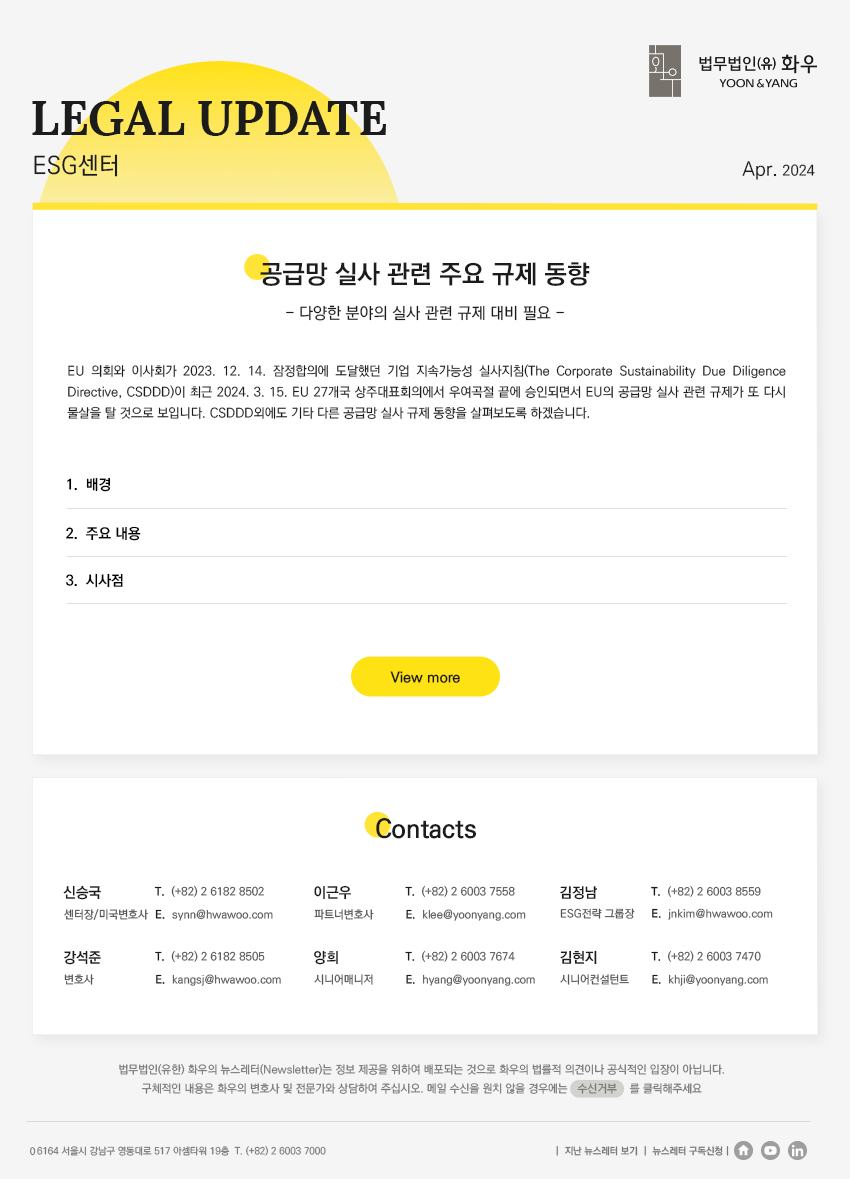Tap the View more button
Image resolution: width=850 pixels, height=1179 pixels.
425,677
